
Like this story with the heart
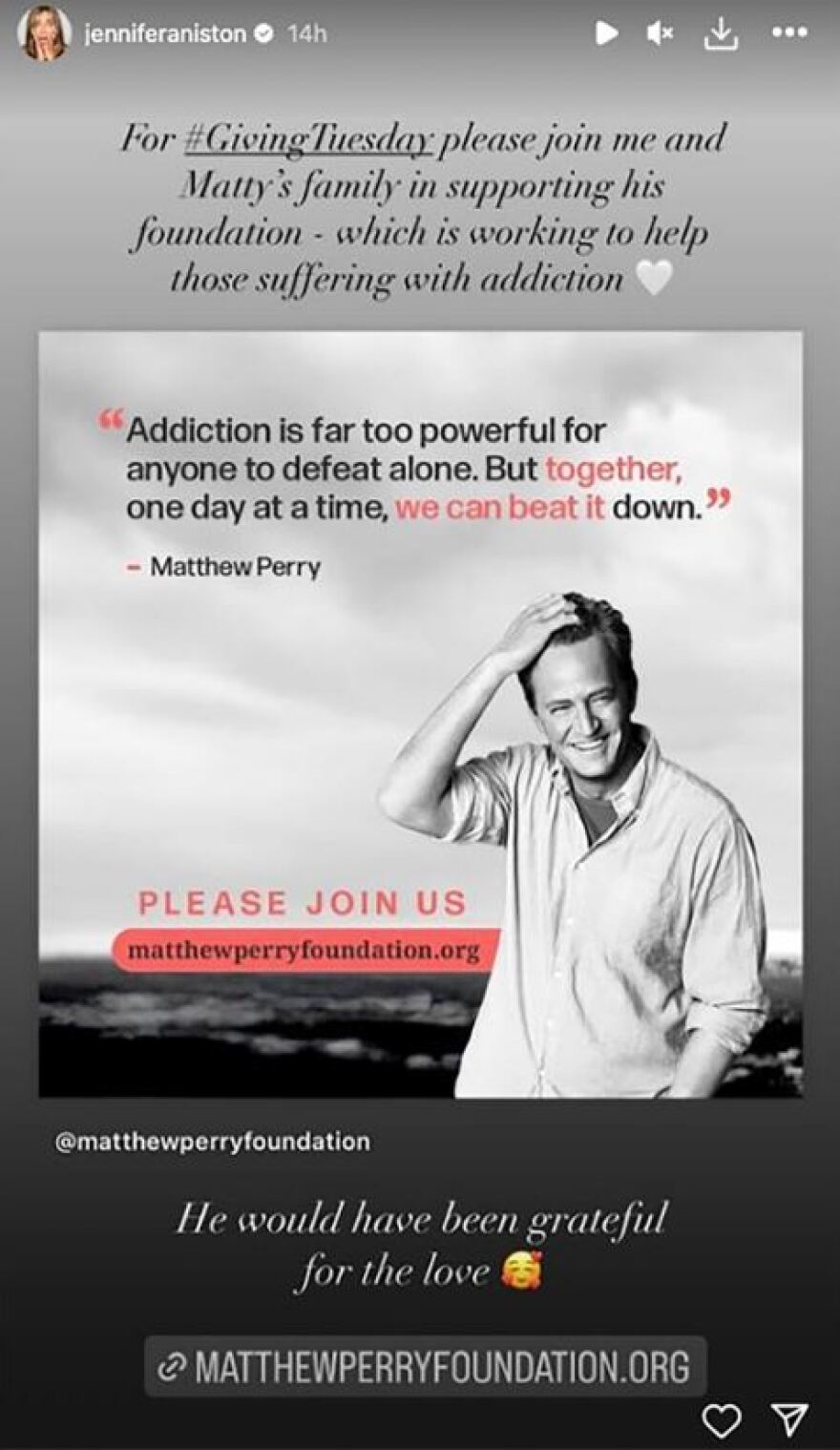tap(722, 1420)
